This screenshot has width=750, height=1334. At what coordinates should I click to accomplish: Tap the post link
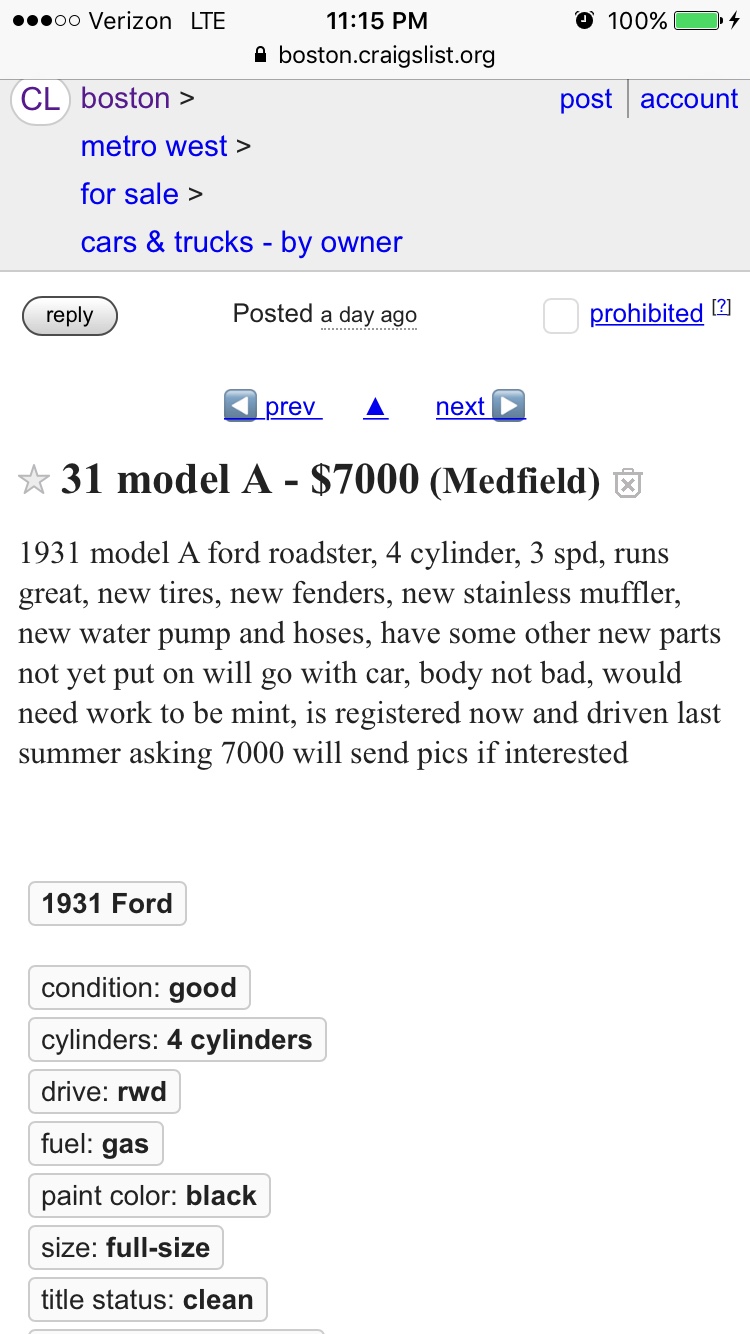coord(586,99)
